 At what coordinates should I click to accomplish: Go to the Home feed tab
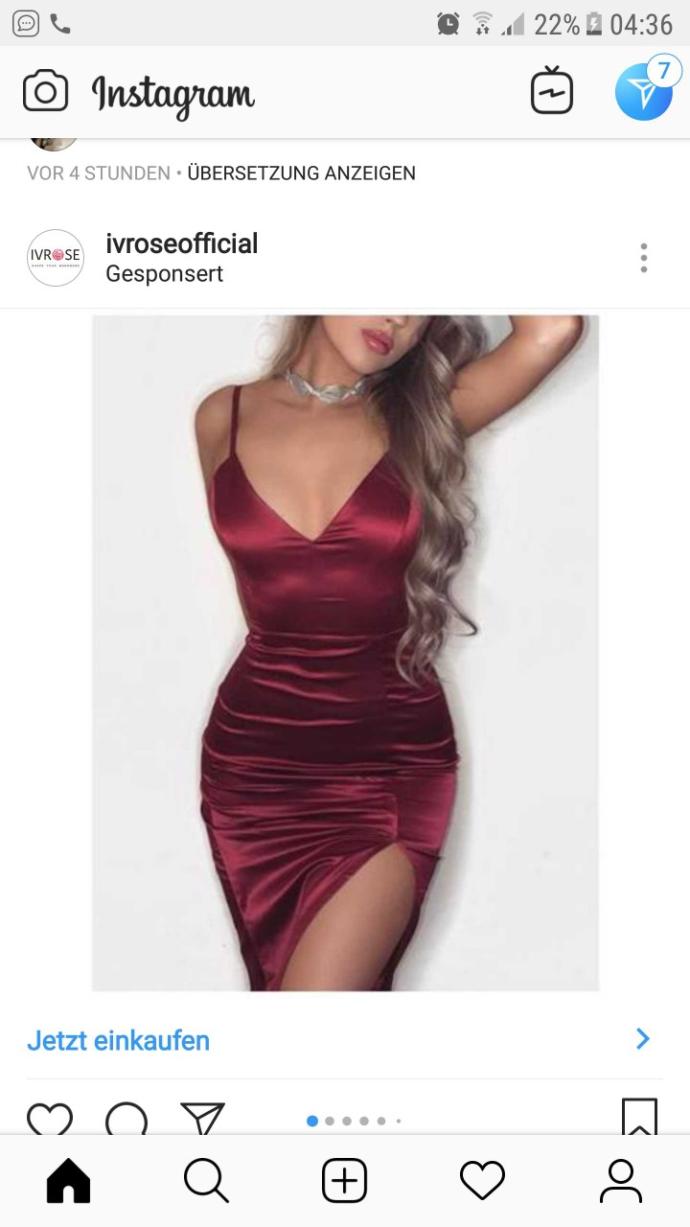pos(68,1181)
